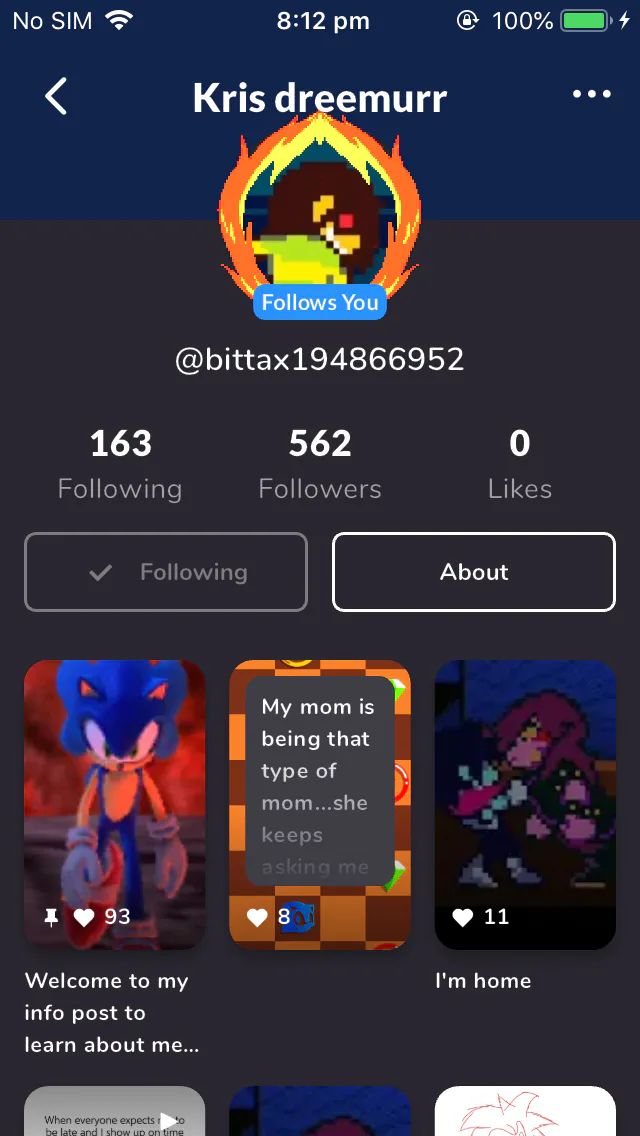Viewport: 640px width, 1136px height.
Task: Open the video post about showing up on time
Action: [x=115, y=1111]
